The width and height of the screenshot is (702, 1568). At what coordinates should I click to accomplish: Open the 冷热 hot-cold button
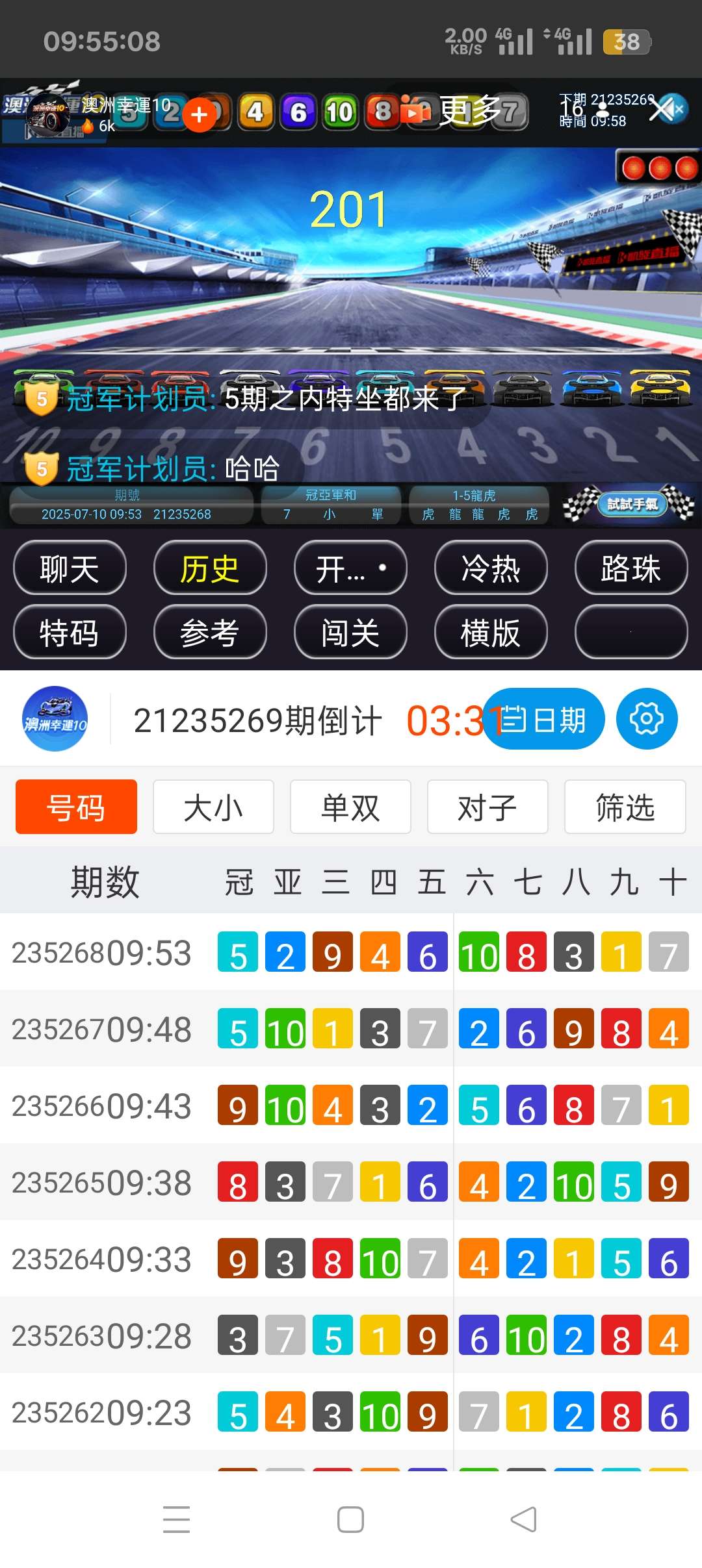(490, 568)
